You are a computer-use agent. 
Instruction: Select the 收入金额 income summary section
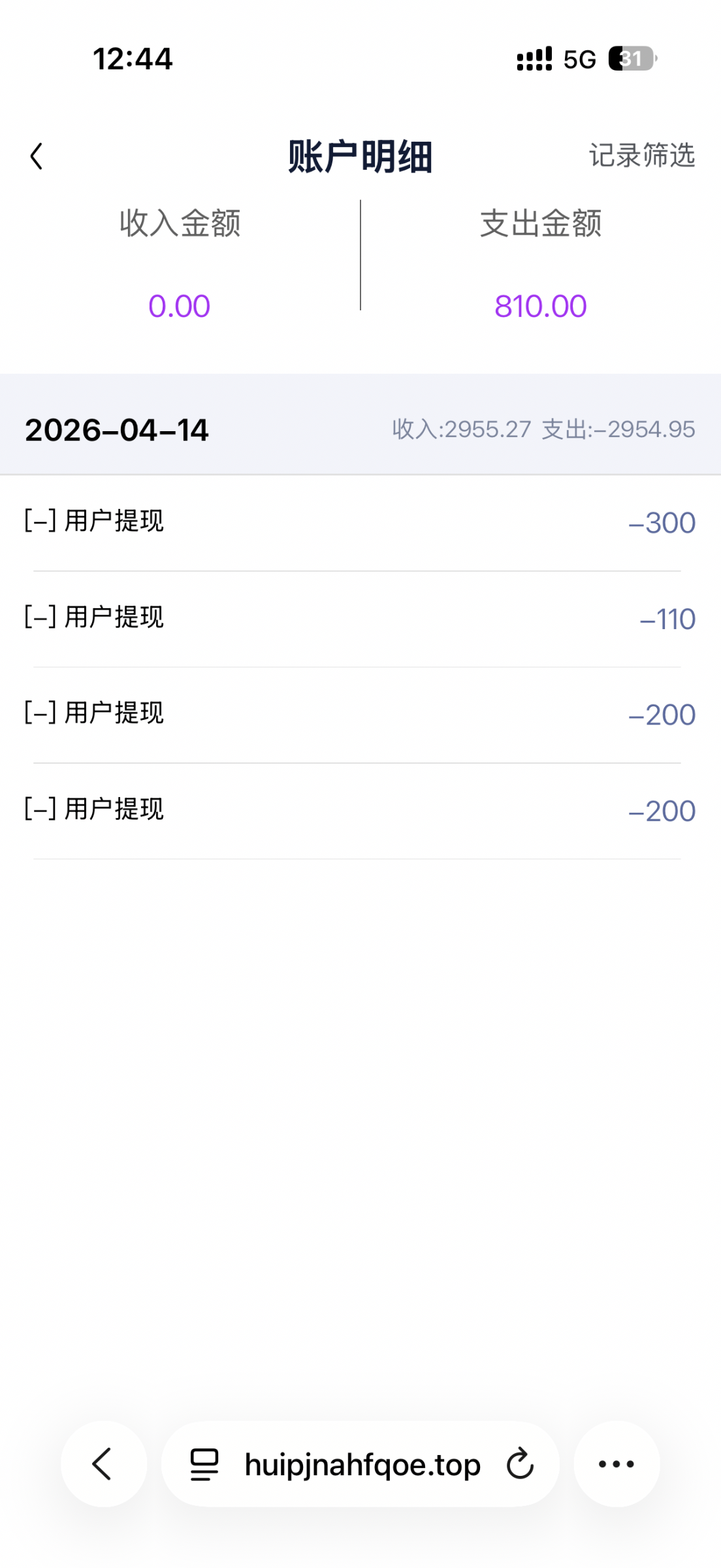(x=180, y=225)
